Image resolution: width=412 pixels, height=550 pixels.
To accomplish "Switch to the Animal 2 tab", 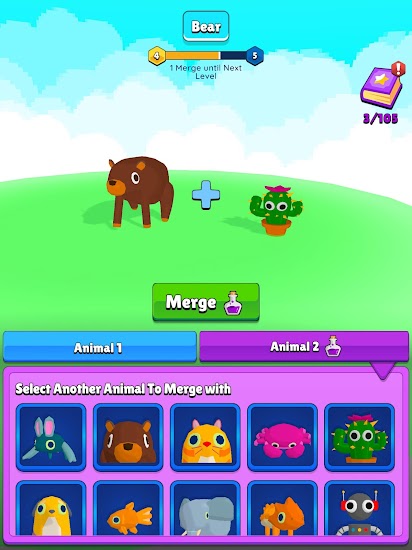I will click(304, 347).
